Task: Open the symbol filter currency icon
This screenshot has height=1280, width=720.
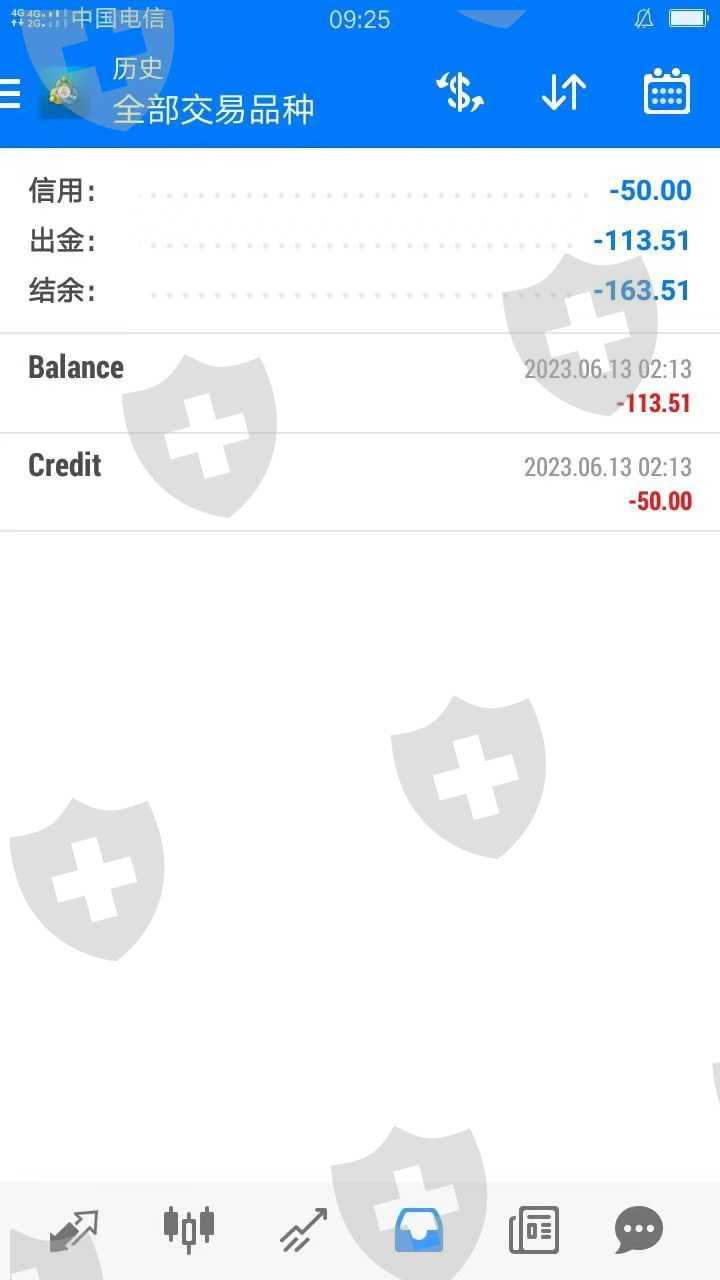Action: [x=460, y=92]
